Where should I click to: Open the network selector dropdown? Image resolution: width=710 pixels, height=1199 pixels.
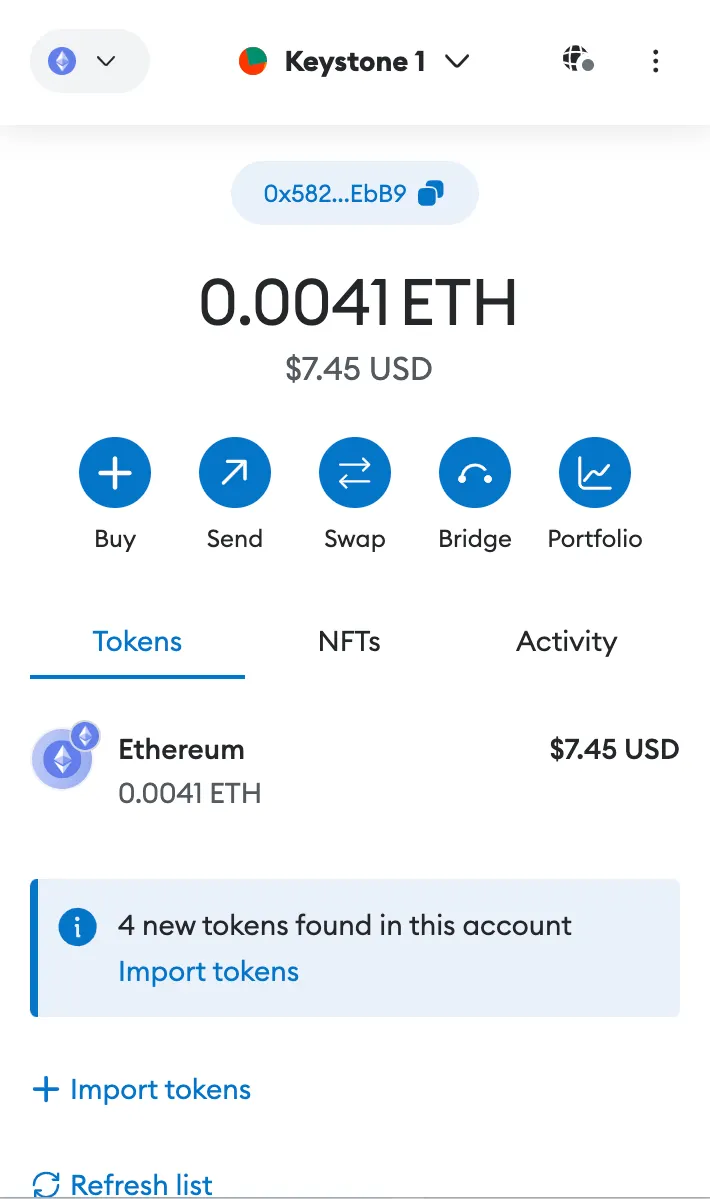click(89, 62)
